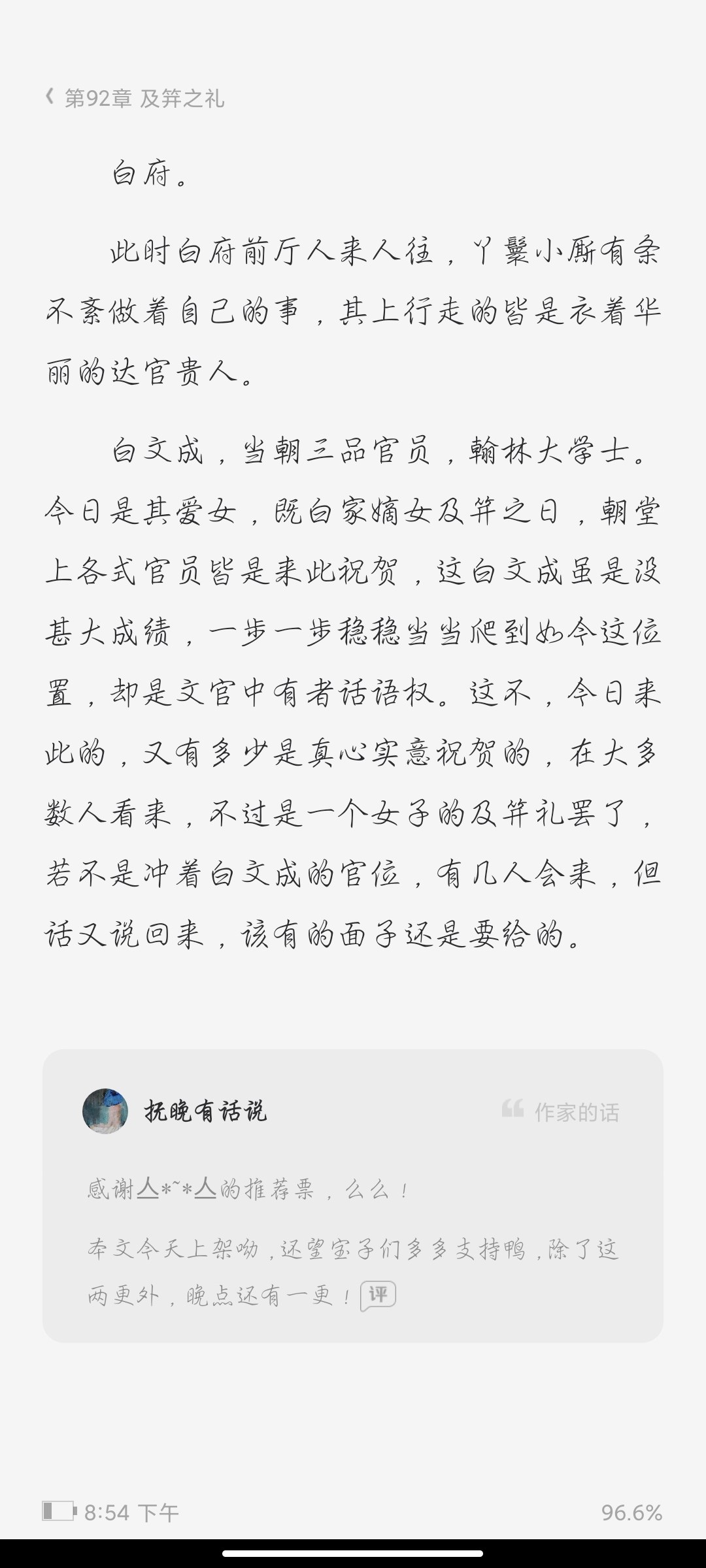Open author 抚晚's avatar
Image resolution: width=706 pixels, height=1568 pixels.
[x=105, y=1111]
